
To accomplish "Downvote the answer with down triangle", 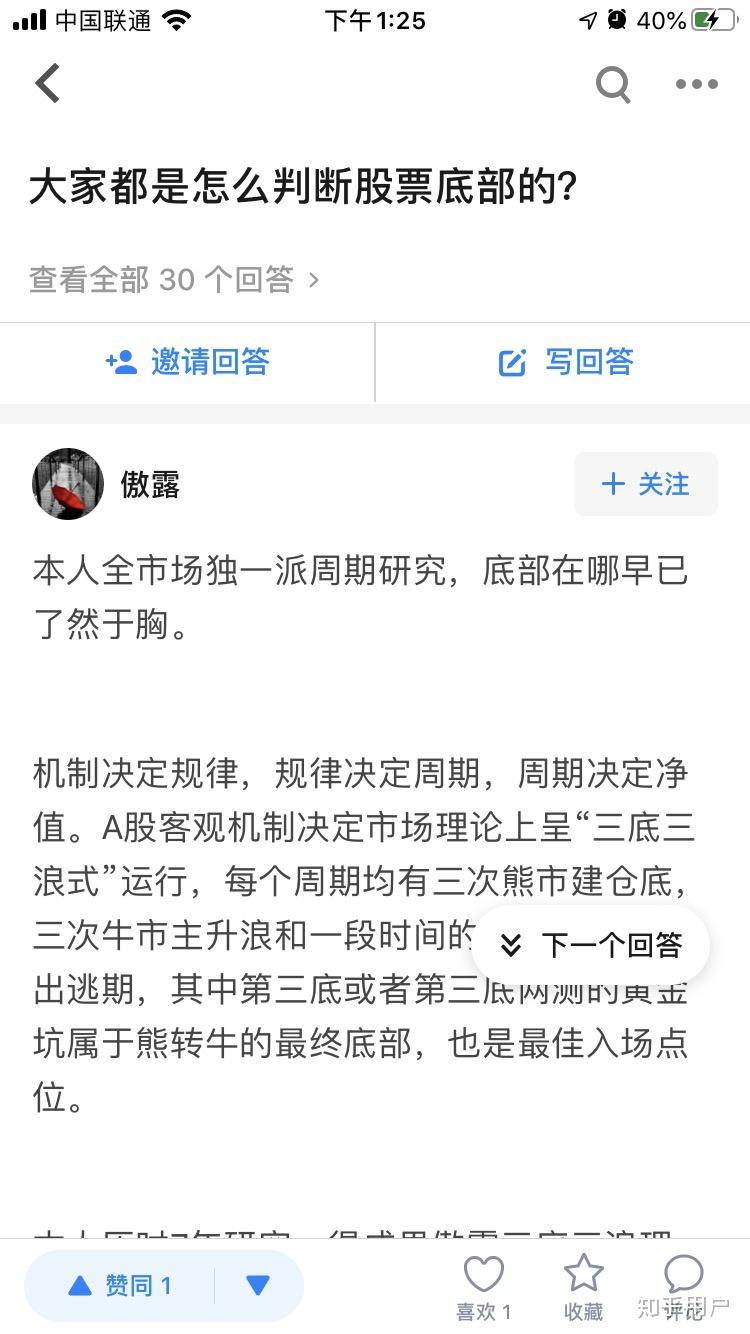I will (x=258, y=1285).
